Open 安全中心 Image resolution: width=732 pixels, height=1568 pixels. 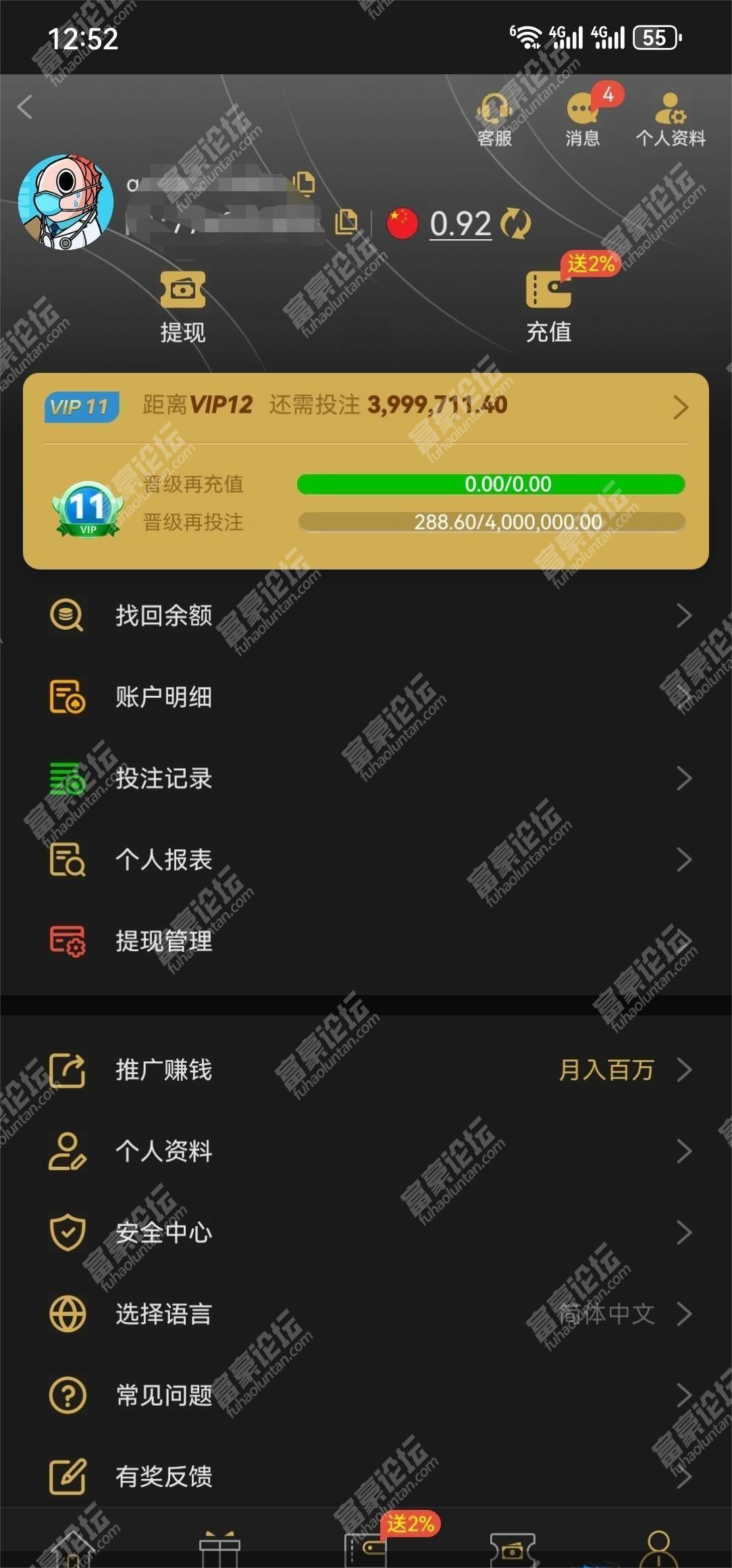366,1232
